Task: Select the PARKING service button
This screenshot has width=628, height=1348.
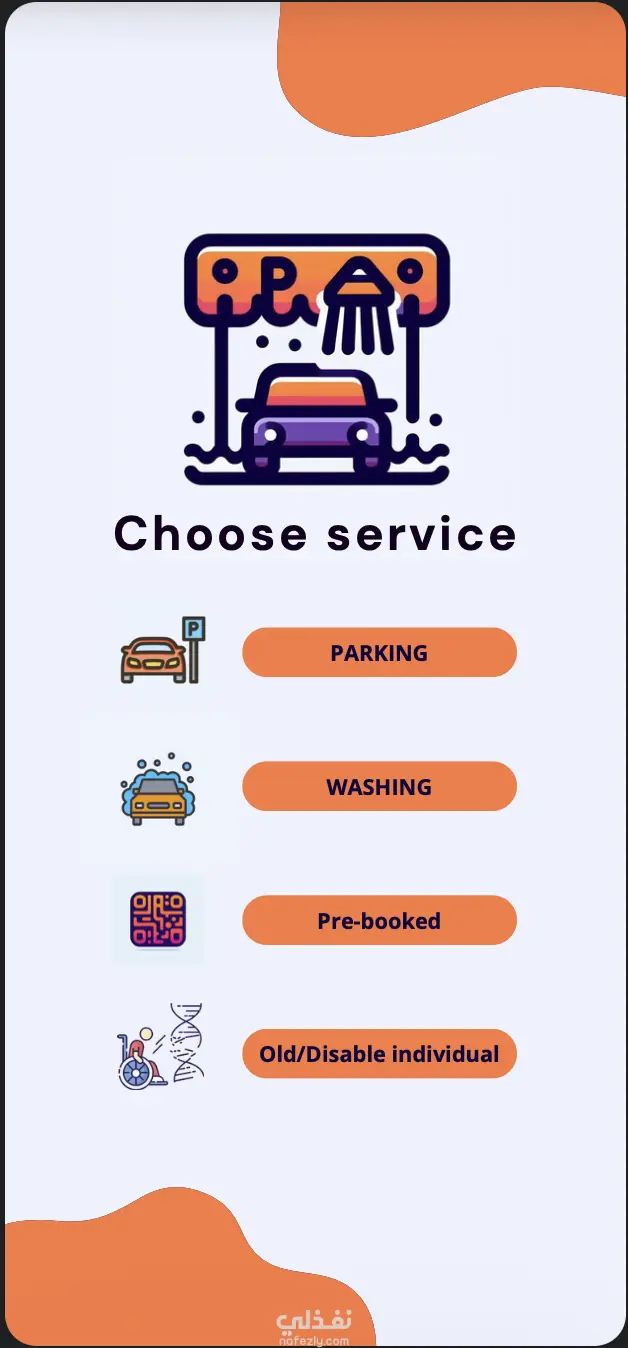Action: [379, 653]
